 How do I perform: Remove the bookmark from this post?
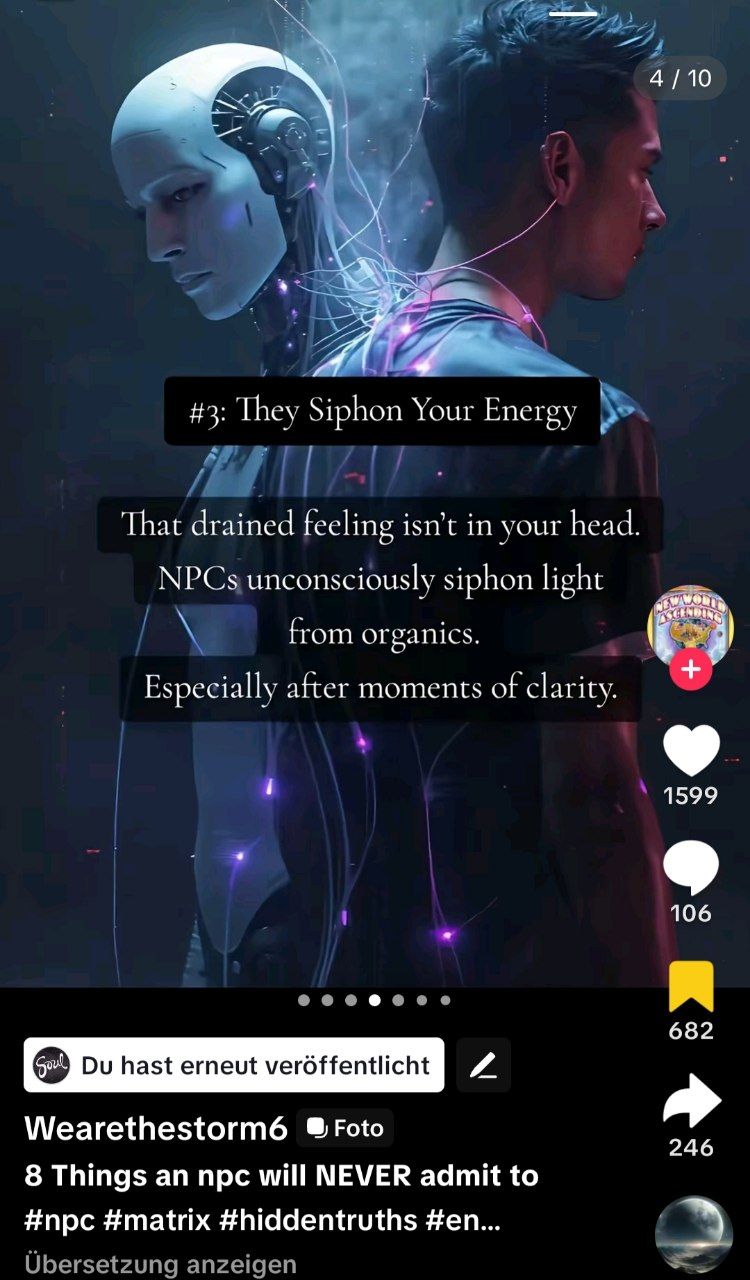691,986
